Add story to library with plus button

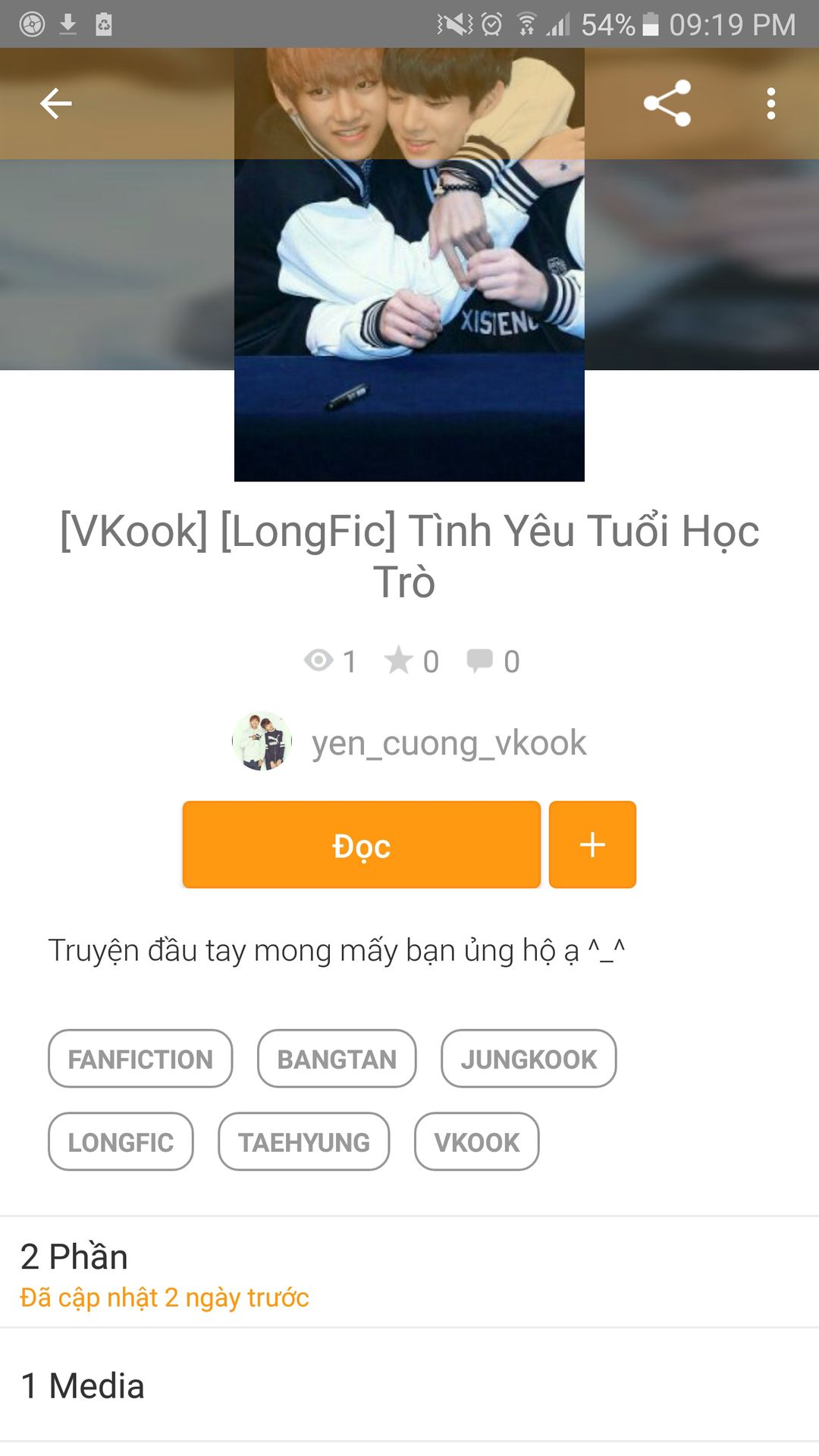point(592,845)
